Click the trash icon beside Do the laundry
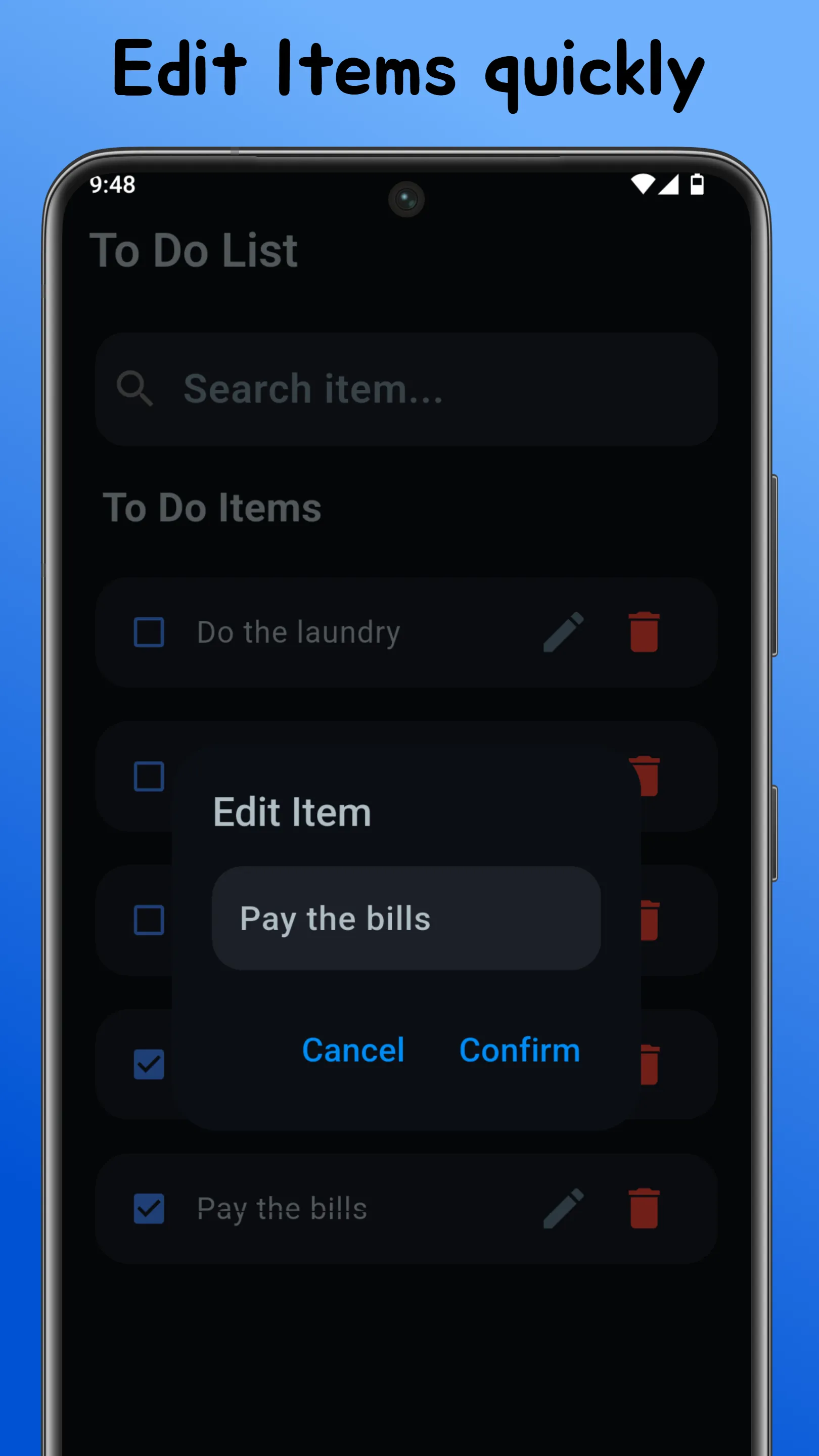The width and height of the screenshot is (819, 1456). click(645, 633)
